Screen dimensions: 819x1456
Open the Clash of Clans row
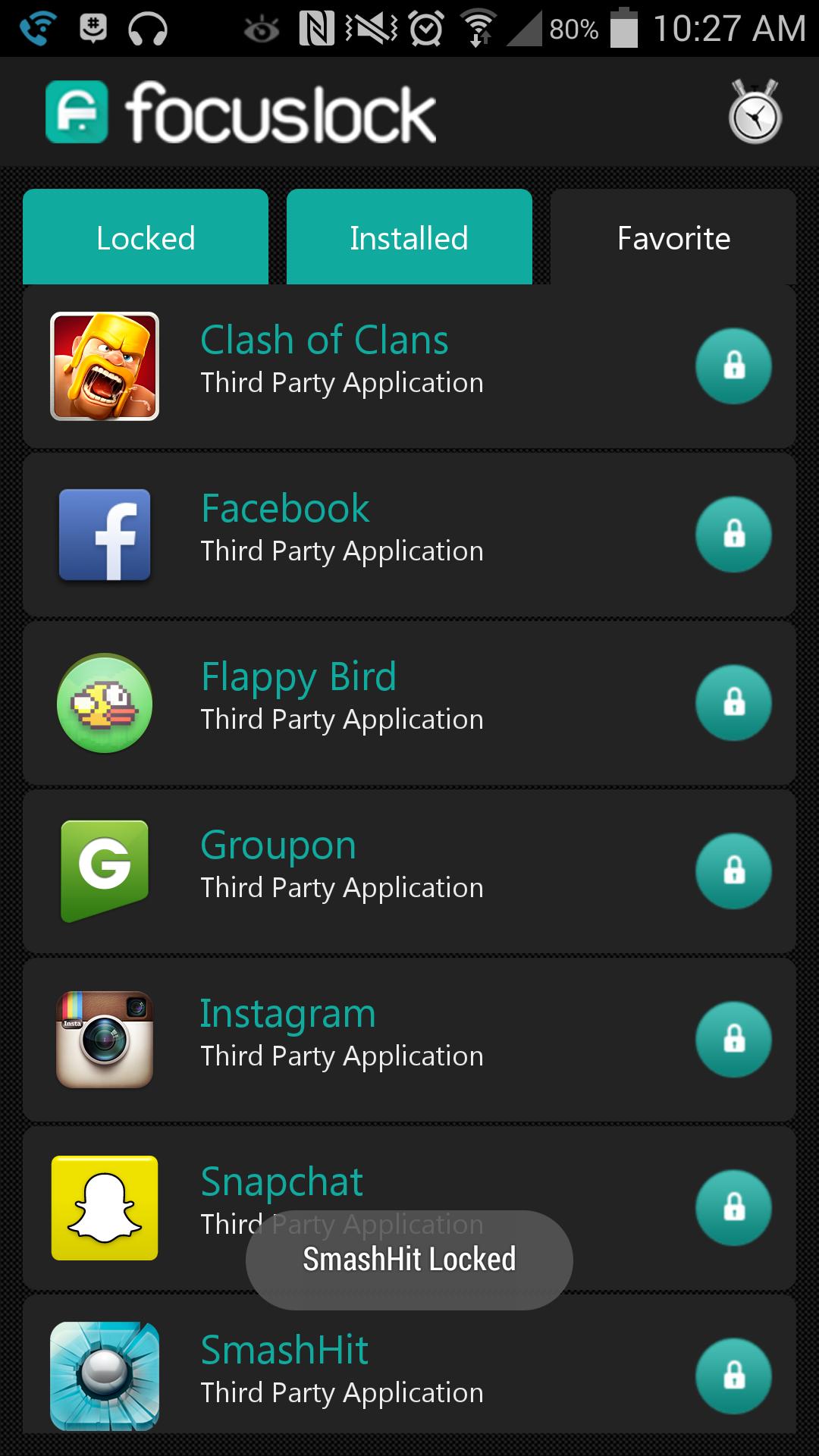point(341,366)
